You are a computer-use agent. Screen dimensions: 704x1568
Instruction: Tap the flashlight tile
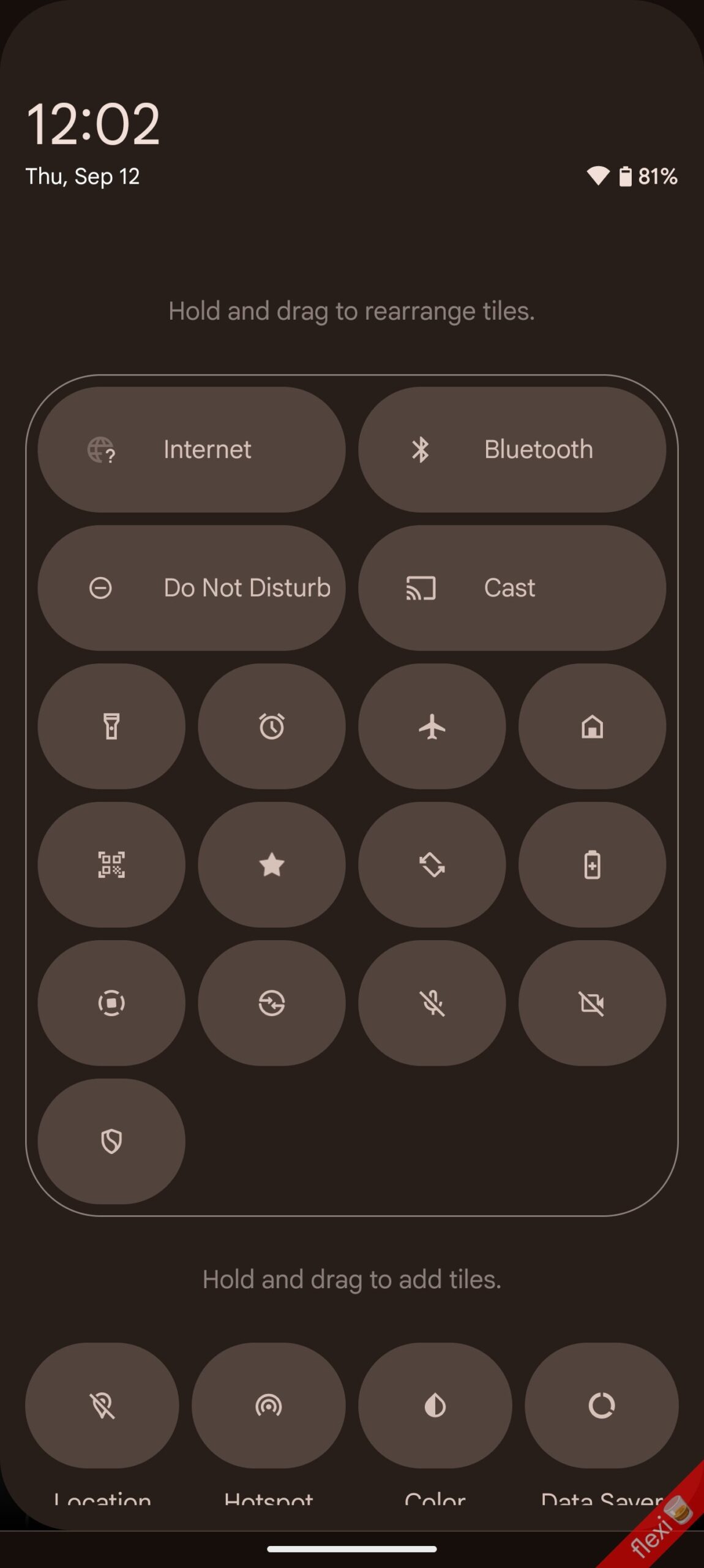[x=111, y=726]
